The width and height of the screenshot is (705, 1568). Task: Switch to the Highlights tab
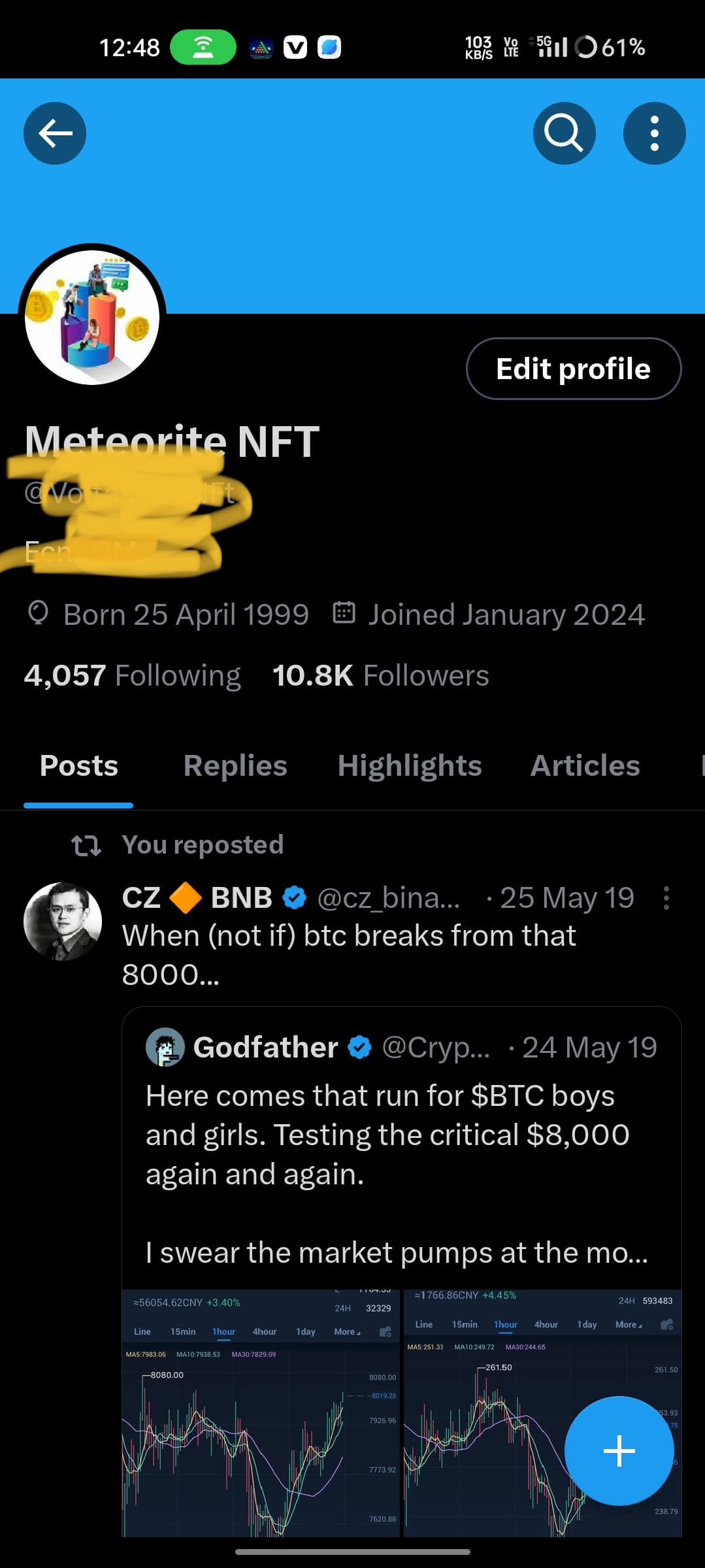[410, 765]
